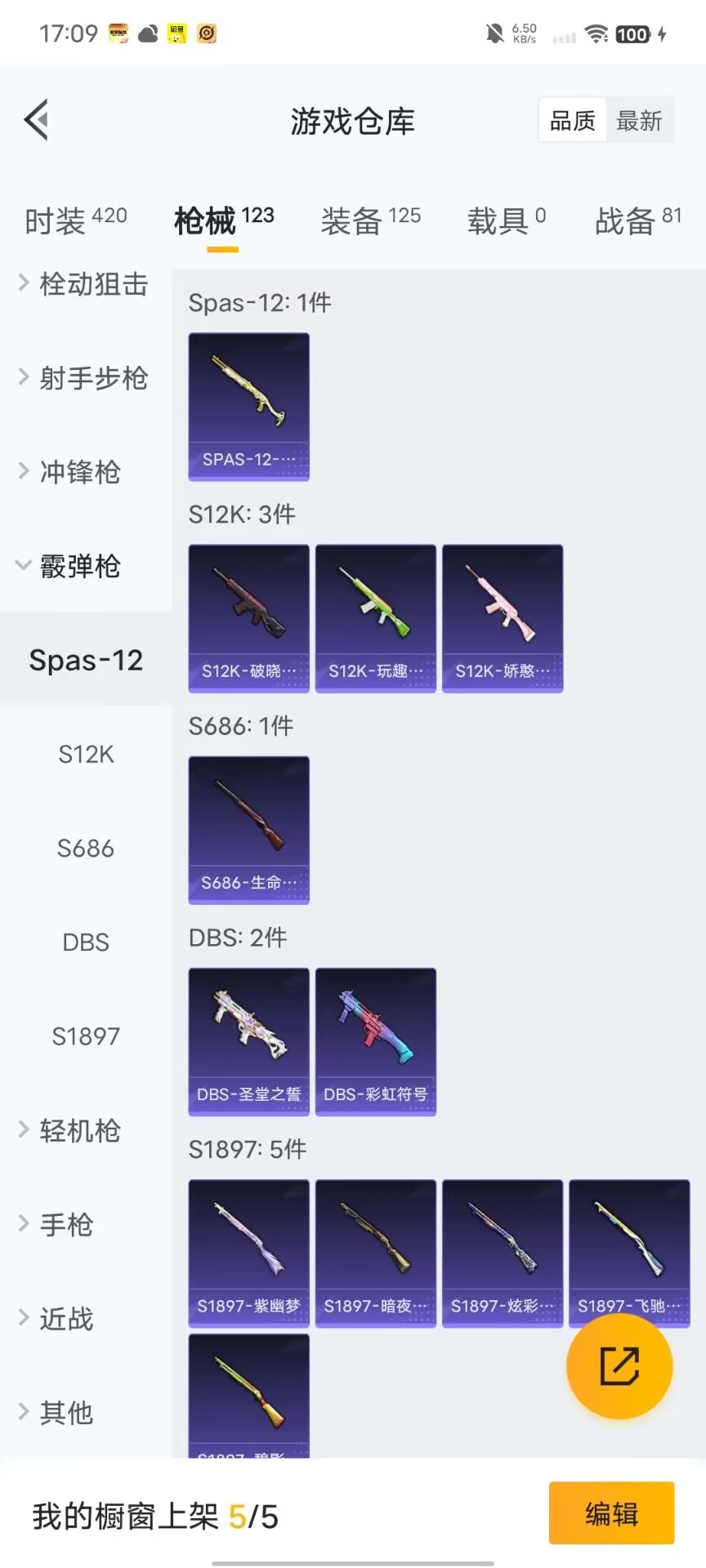The image size is (706, 1568).
Task: Switch to the 装备 tab
Action: pos(370,220)
